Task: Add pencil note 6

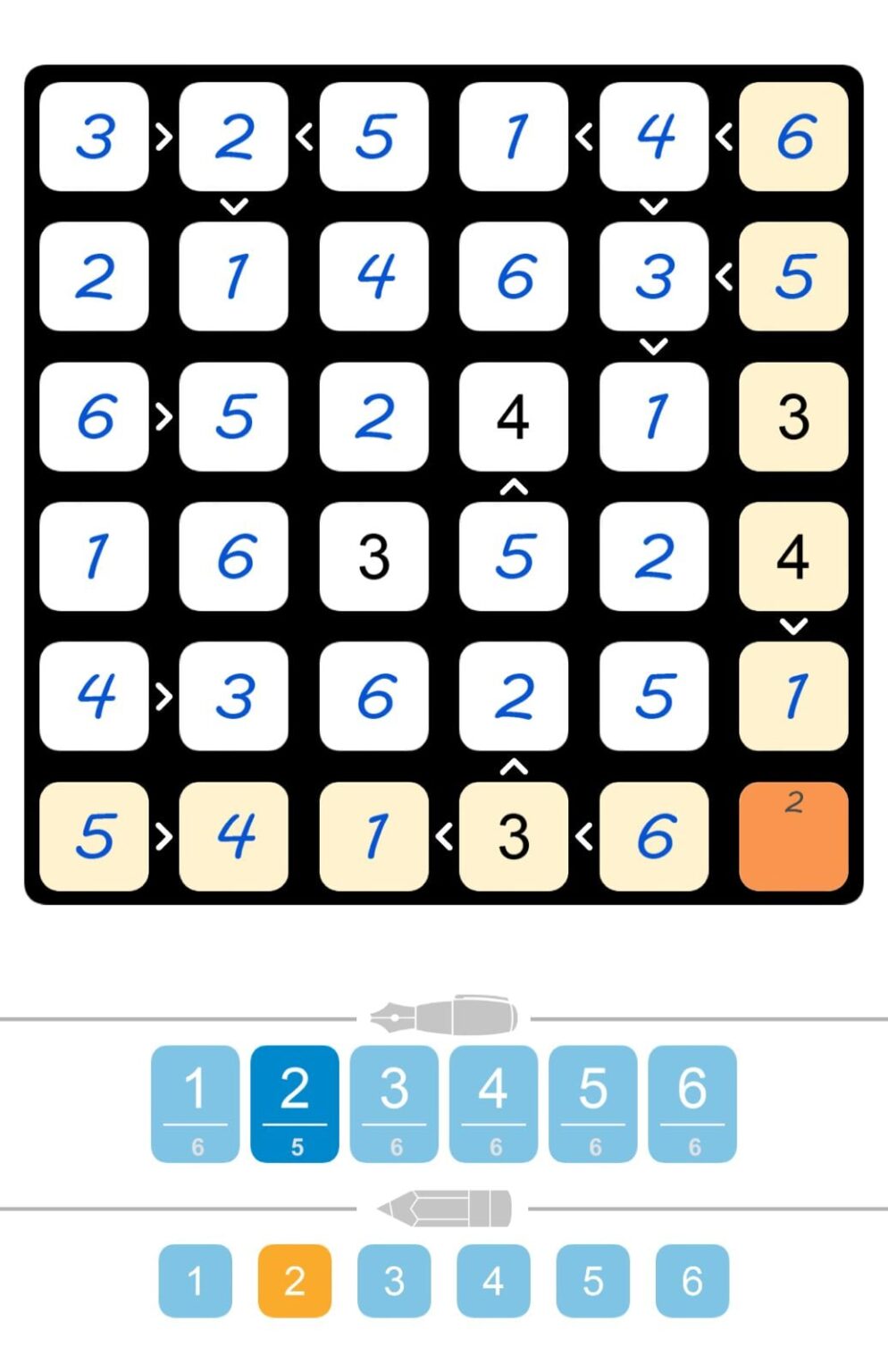Action: pos(692,1280)
